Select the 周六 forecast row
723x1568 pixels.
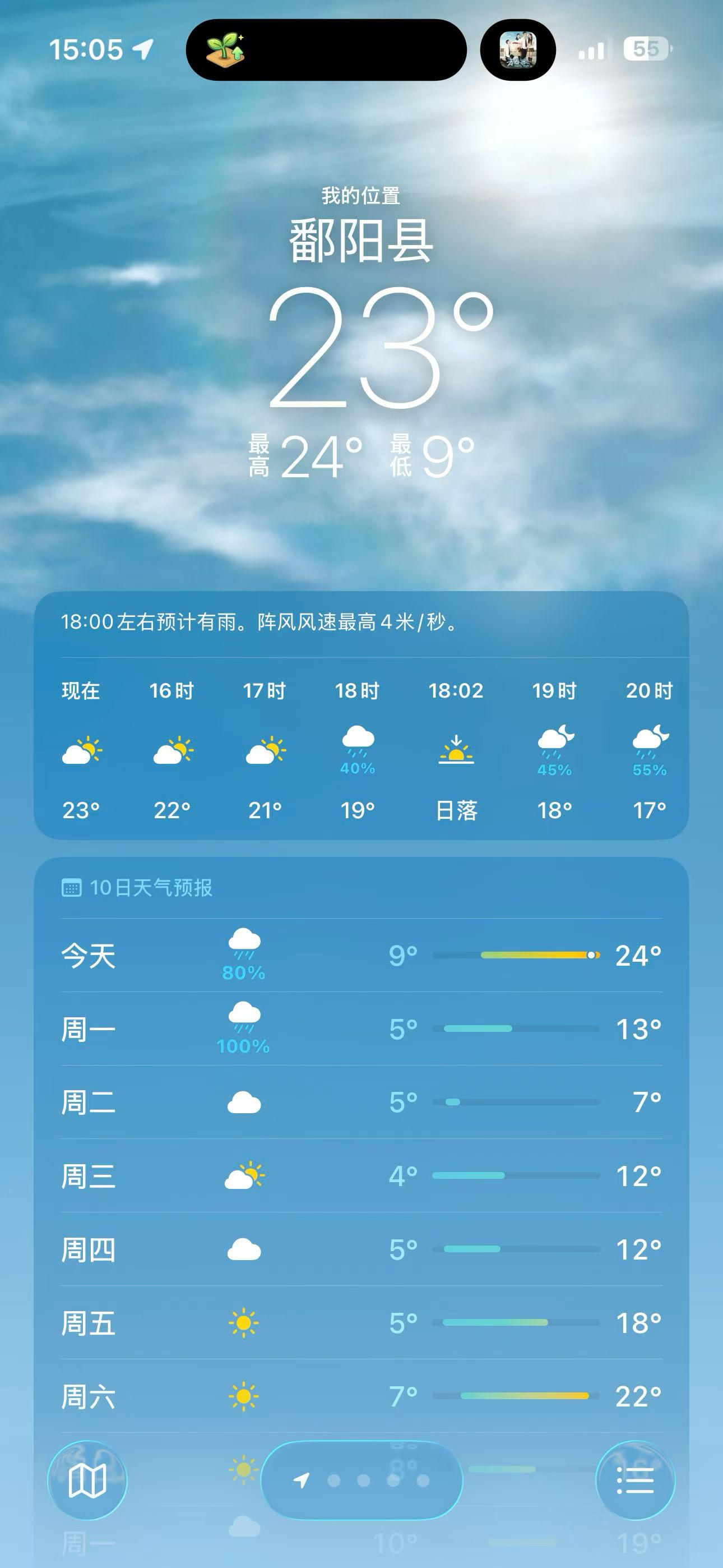coord(361,1396)
